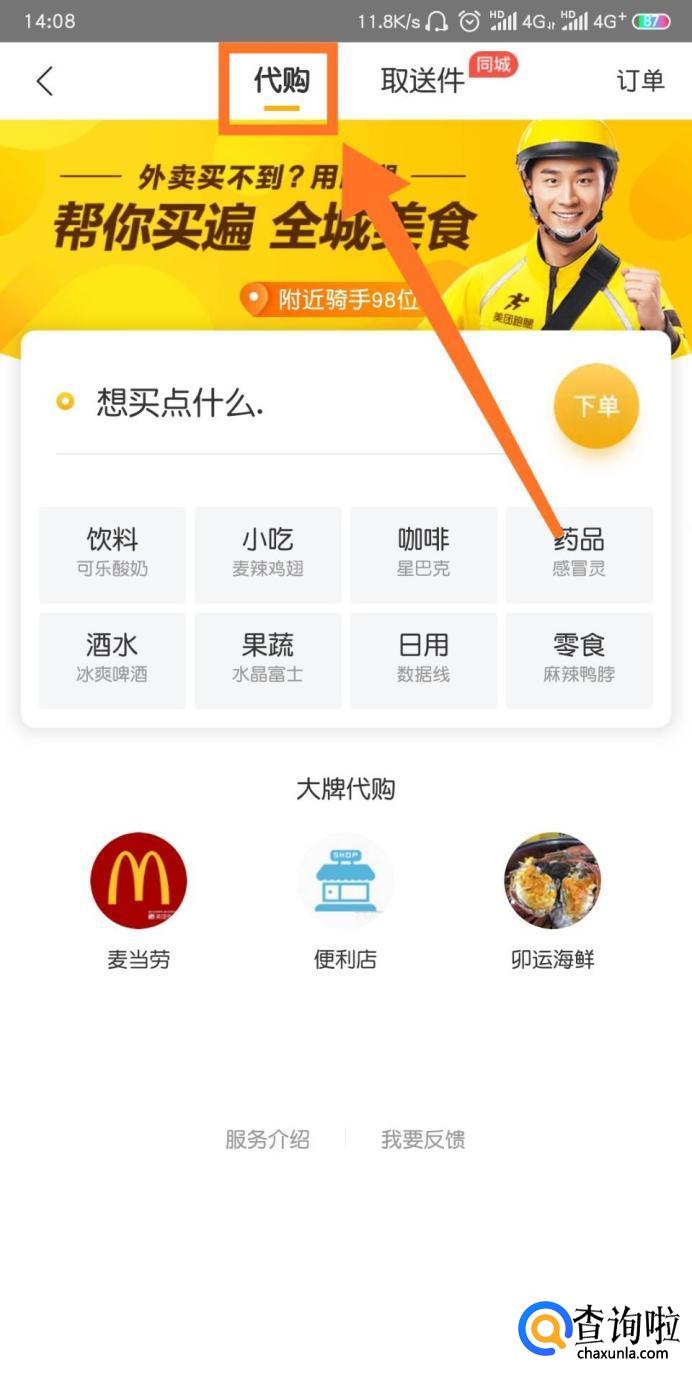Open the 服务介绍 link

pos(267,1139)
